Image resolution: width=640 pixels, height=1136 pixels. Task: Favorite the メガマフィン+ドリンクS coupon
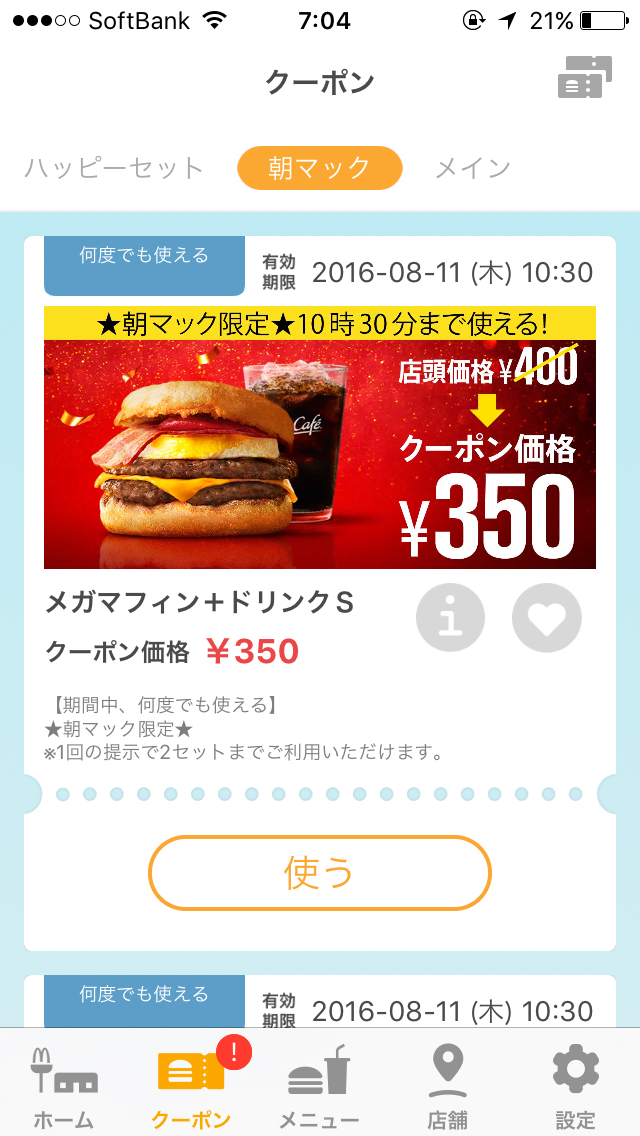point(546,619)
